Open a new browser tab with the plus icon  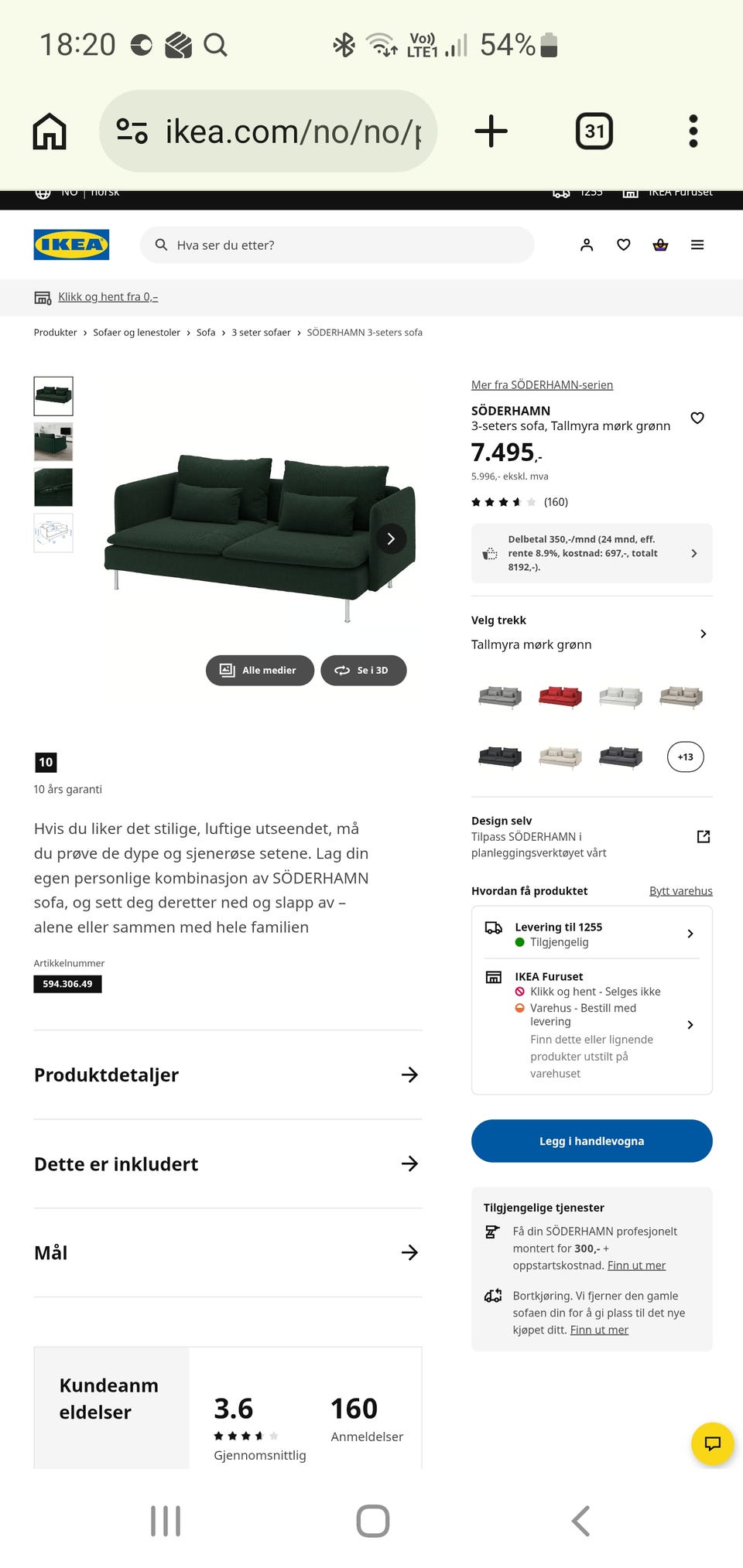click(x=491, y=131)
